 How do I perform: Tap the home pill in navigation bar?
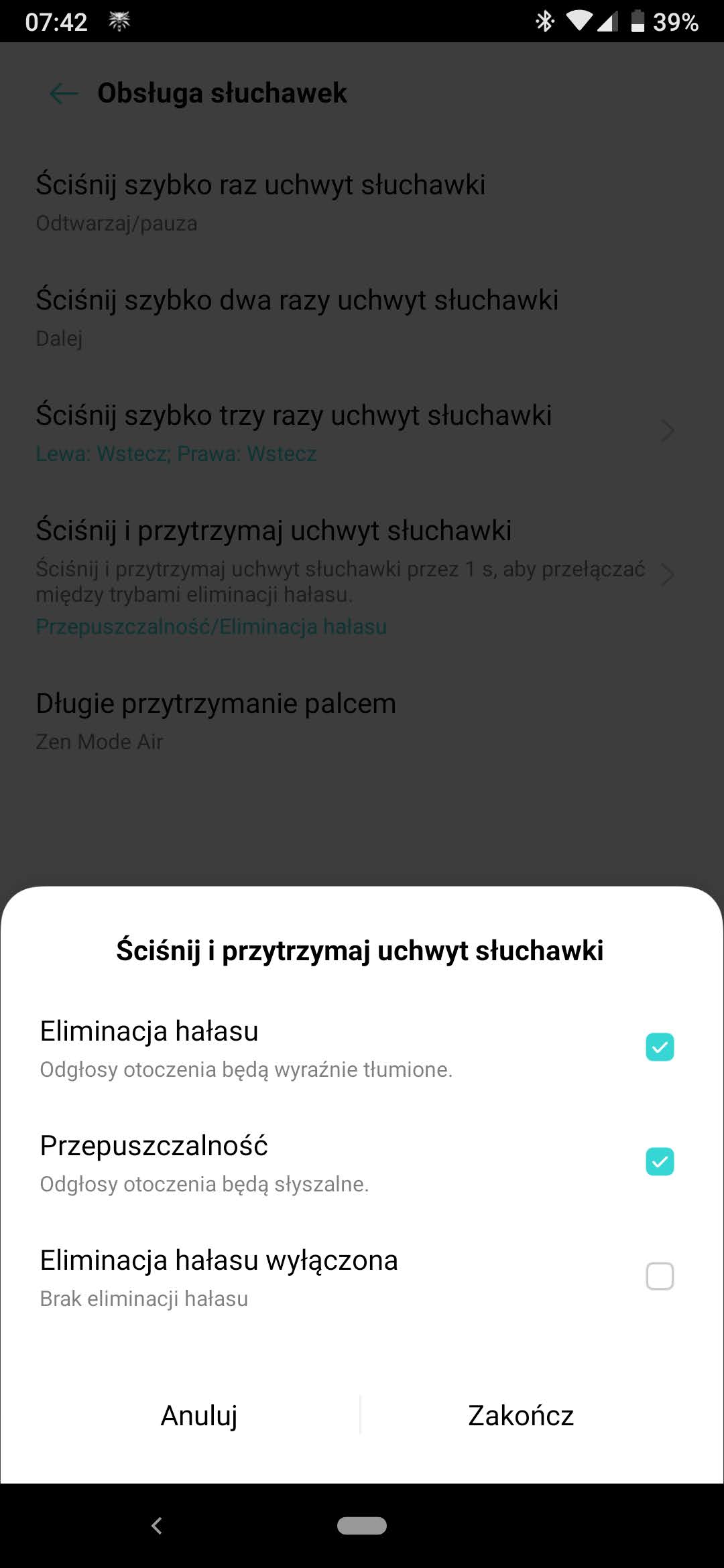(x=362, y=1526)
